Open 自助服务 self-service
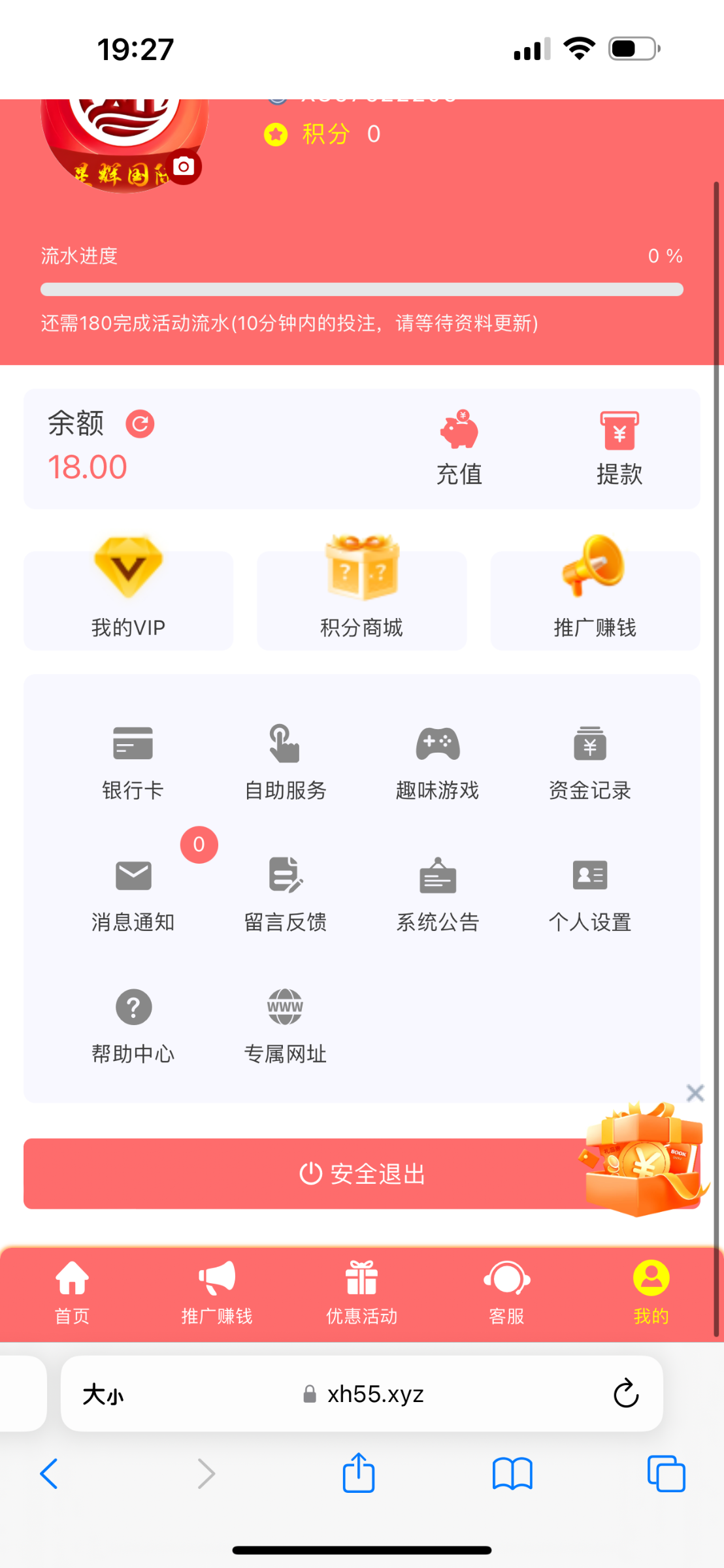The width and height of the screenshot is (724, 1568). click(x=285, y=762)
